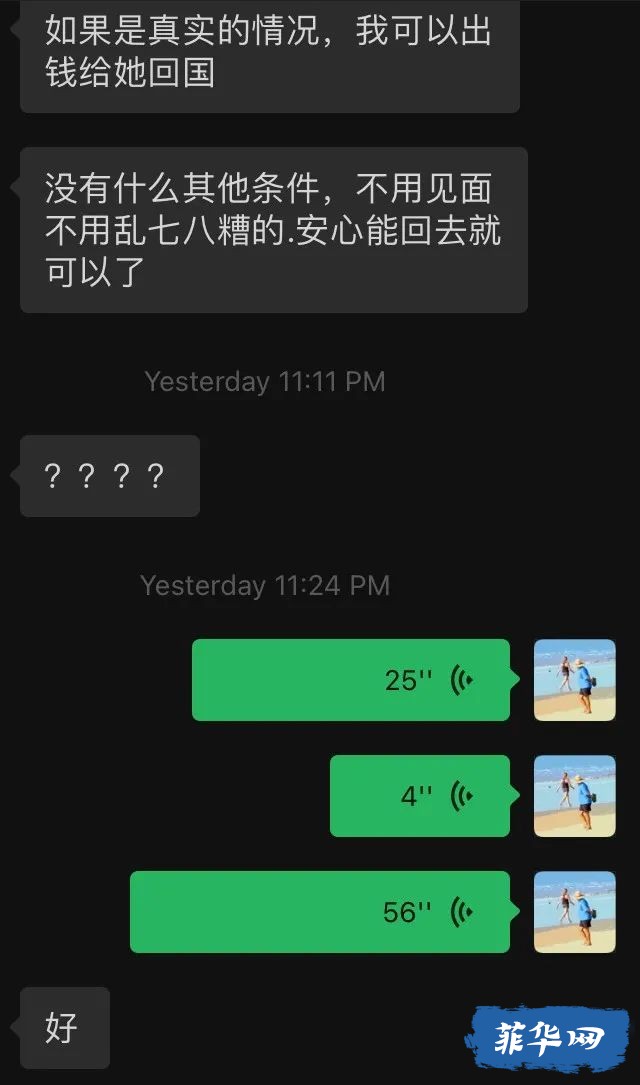Open sender's avatar beside the 4'' voice message

tap(574, 796)
